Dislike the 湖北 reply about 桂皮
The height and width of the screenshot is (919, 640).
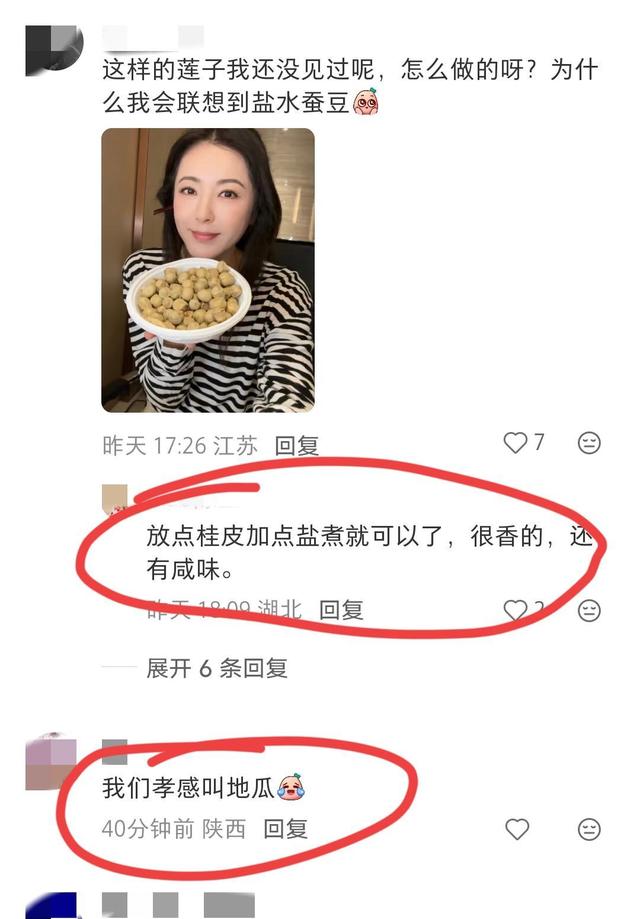coord(590,609)
